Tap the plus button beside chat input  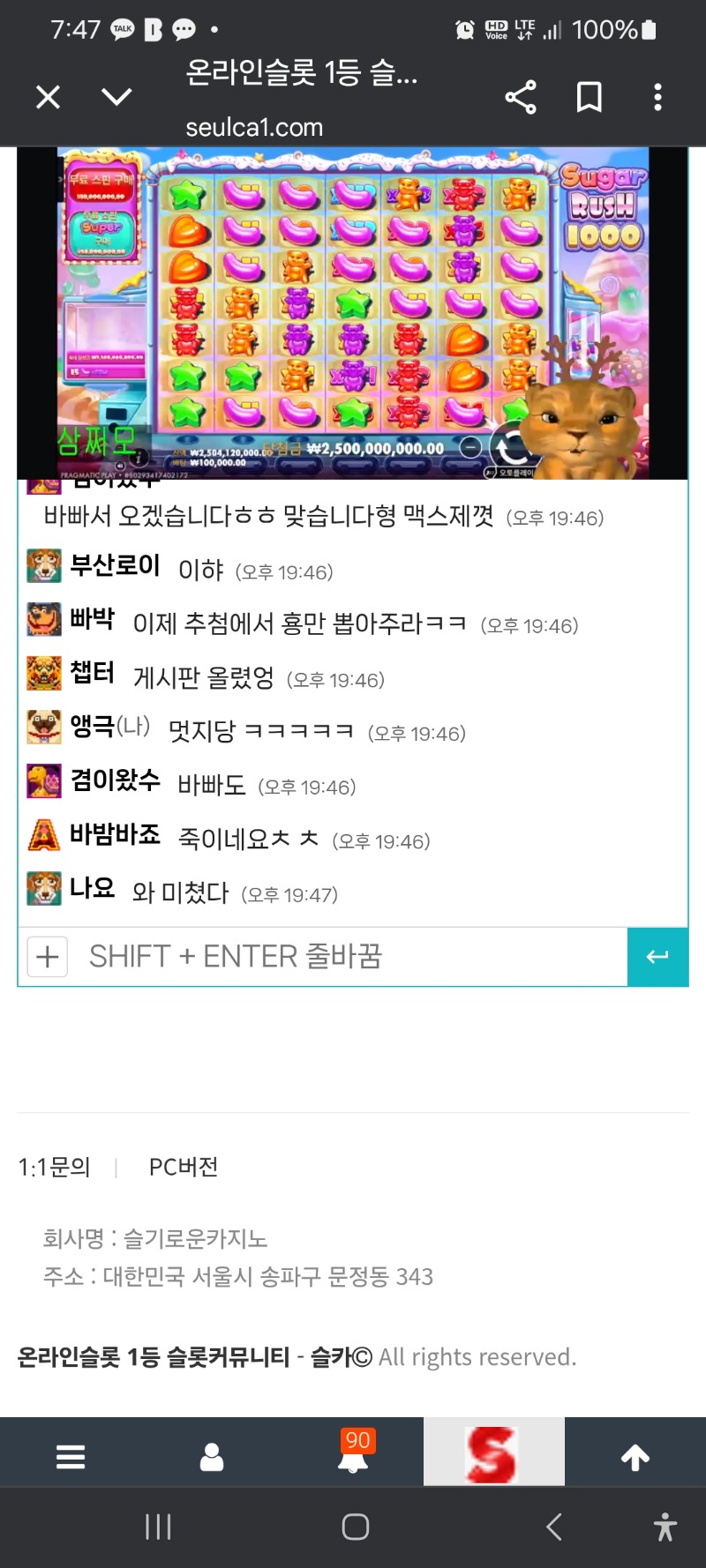(x=48, y=957)
